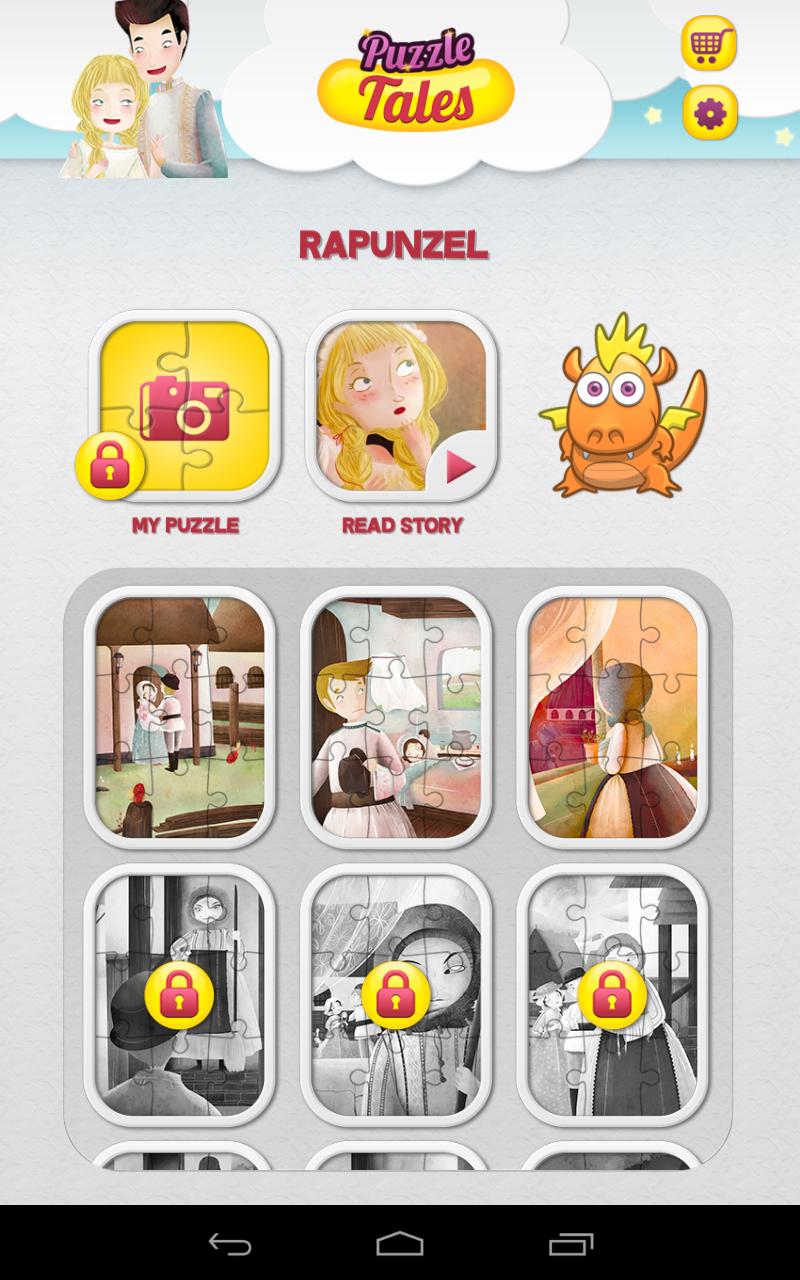Start the puzzle of woman at window
This screenshot has height=1280, width=800.
[x=612, y=717]
